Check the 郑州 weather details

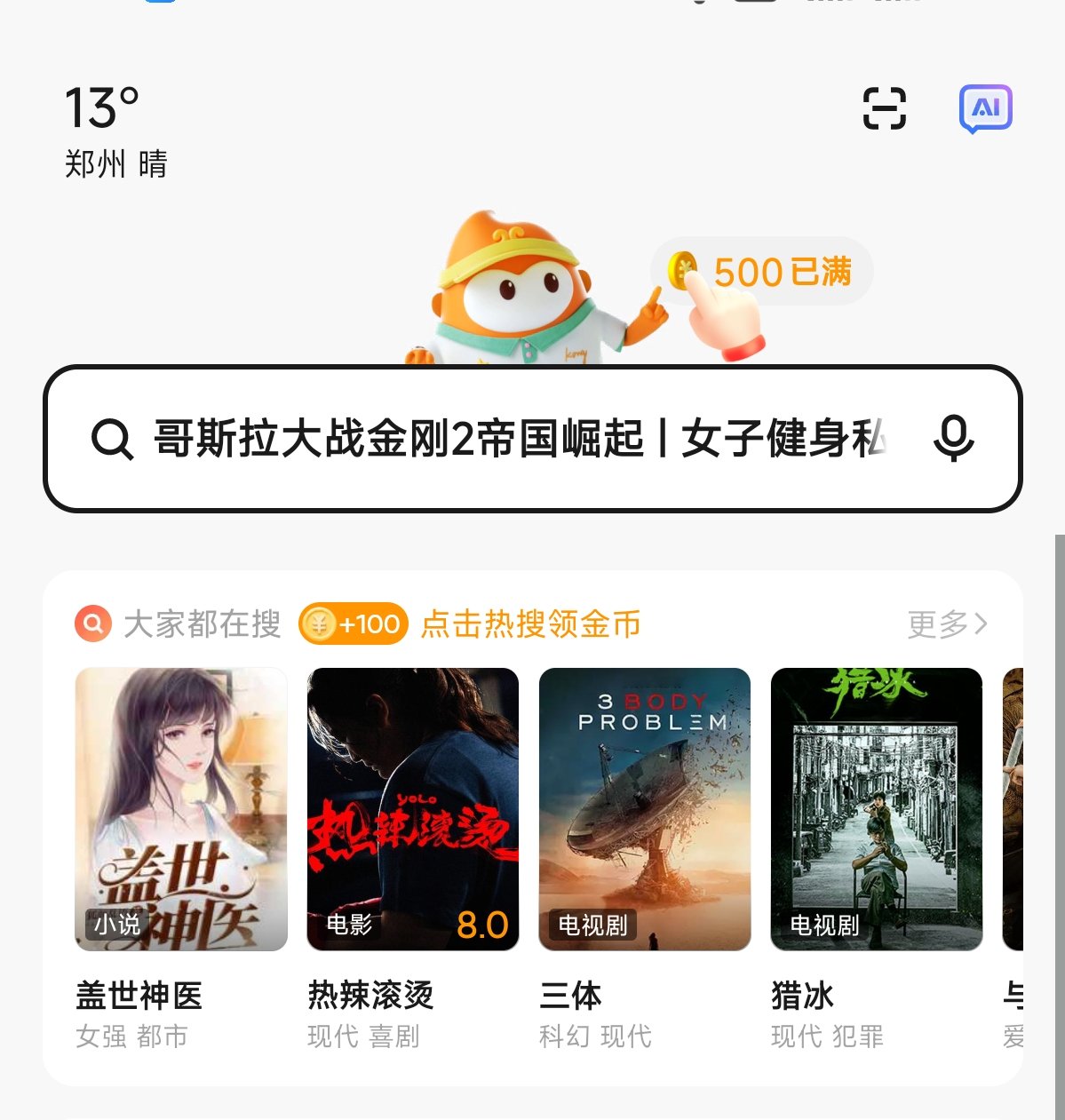point(115,131)
